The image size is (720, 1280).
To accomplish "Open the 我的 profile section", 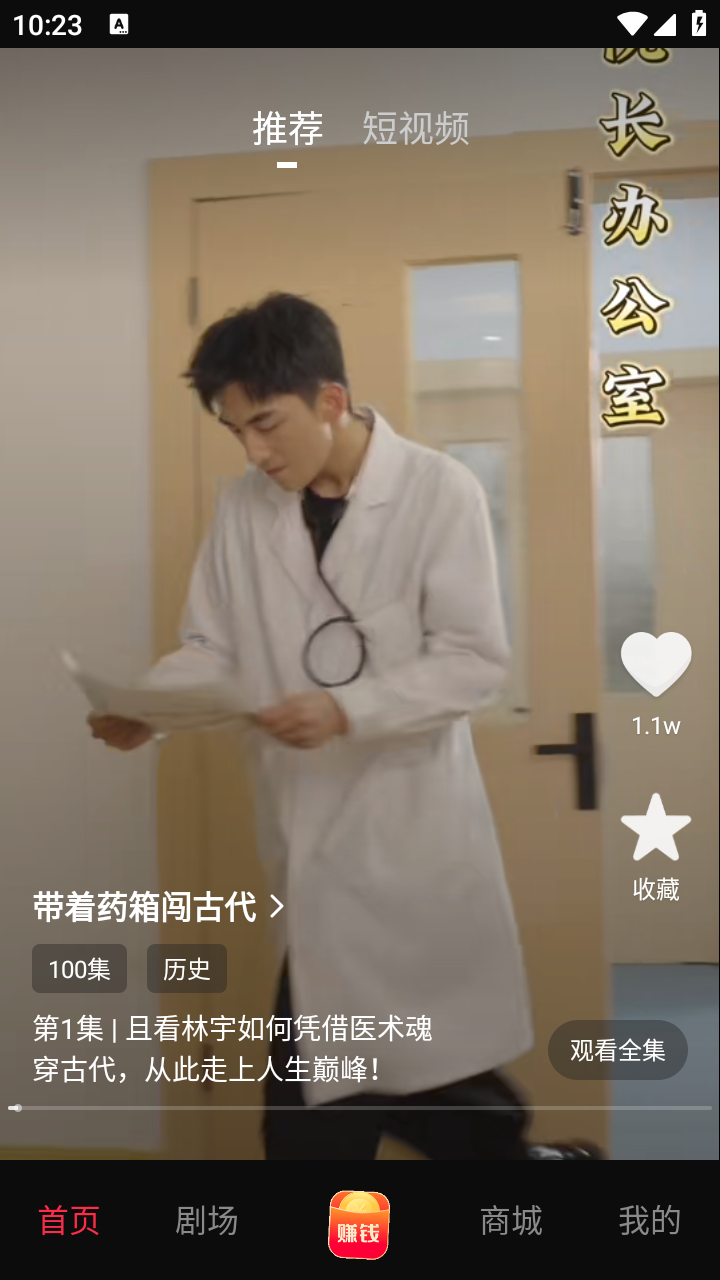I will [649, 1220].
